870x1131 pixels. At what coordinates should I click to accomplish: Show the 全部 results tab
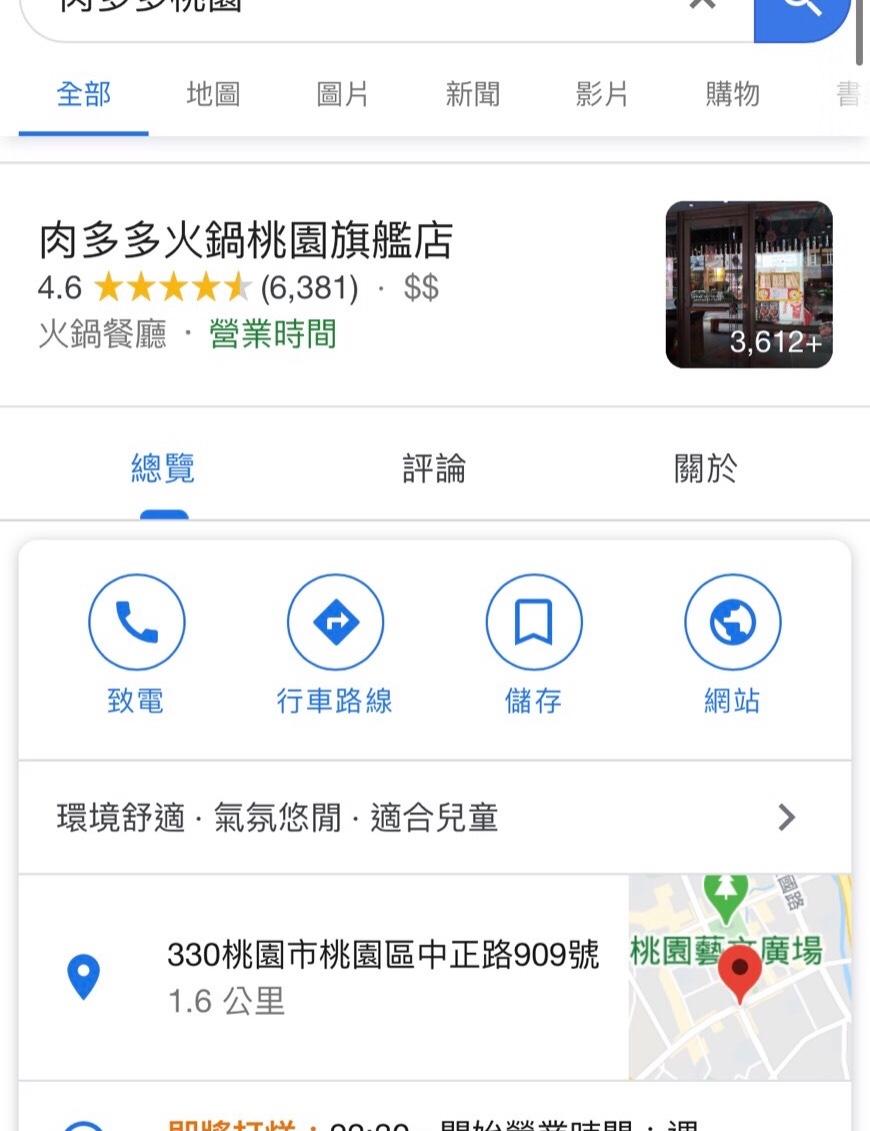84,95
